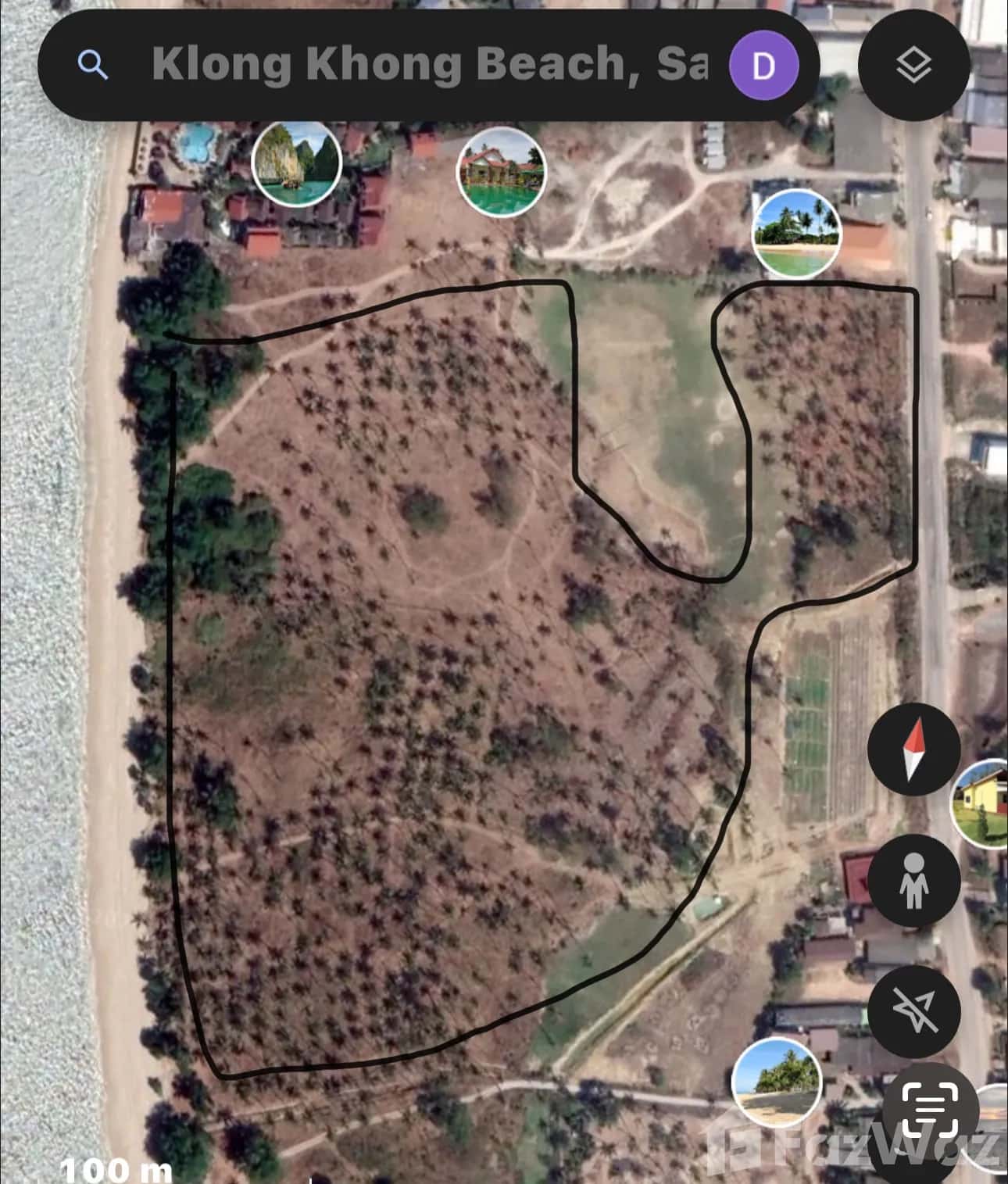Open the resort pool photo marker

pos(501,172)
